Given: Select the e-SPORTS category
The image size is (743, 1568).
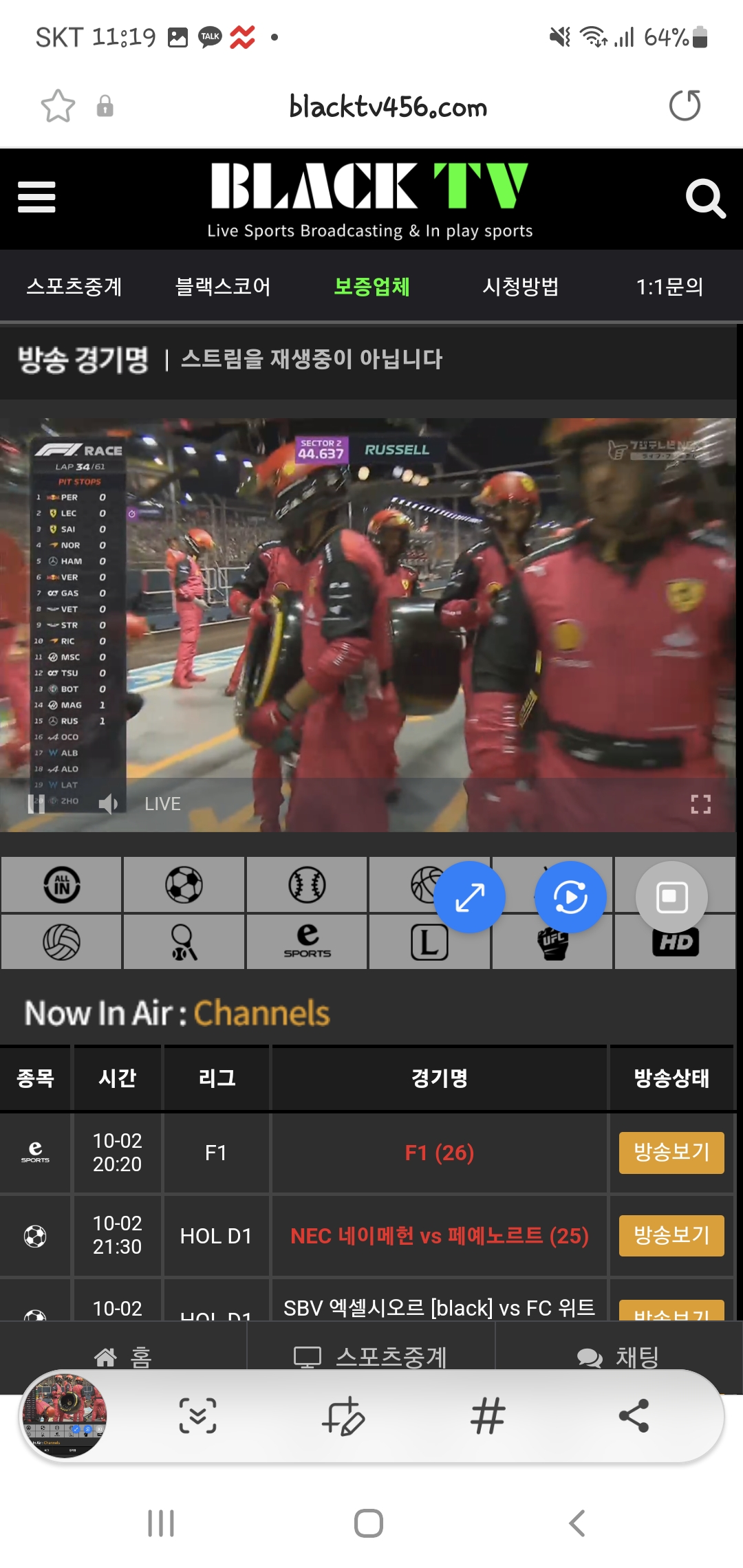Looking at the screenshot, I should tap(307, 941).
